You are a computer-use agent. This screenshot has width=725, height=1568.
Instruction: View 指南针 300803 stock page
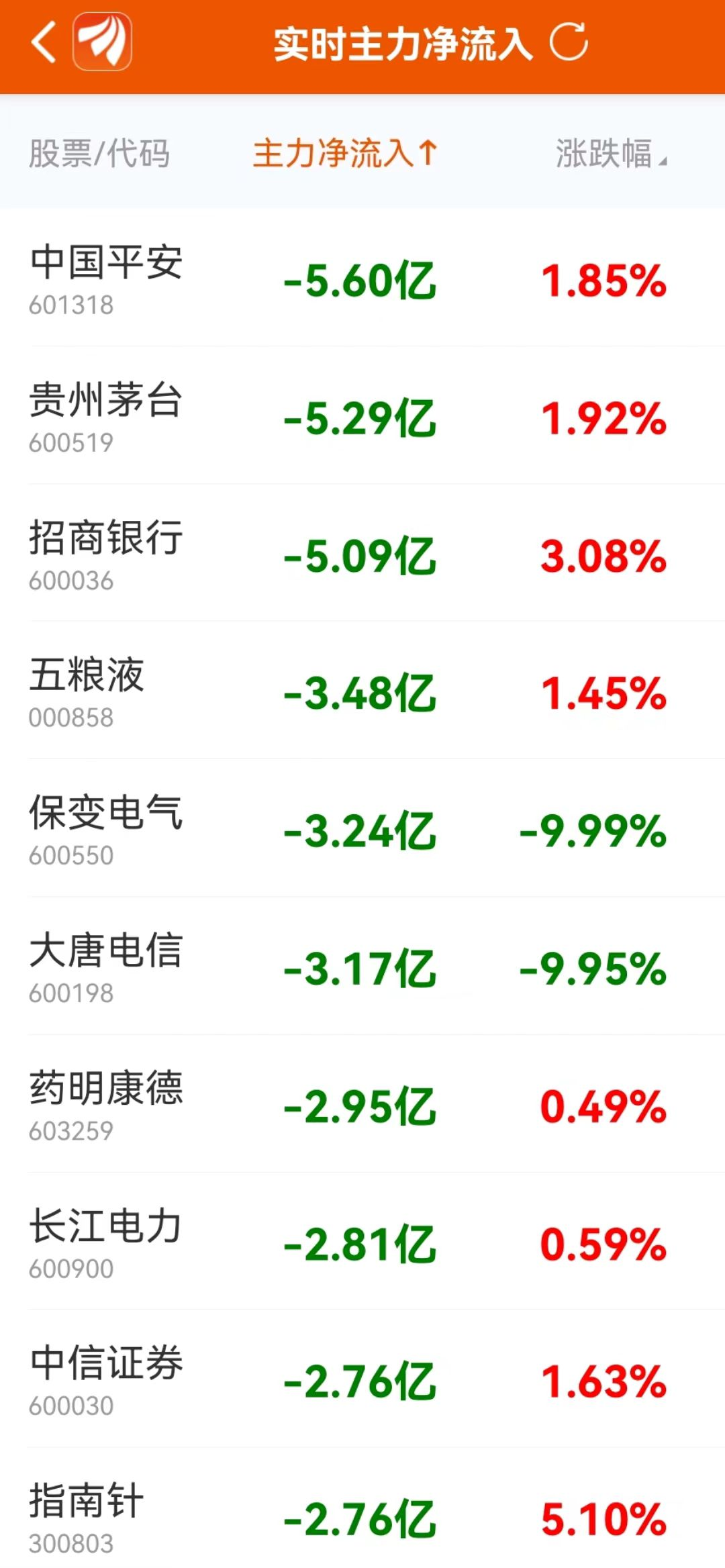362,1518
